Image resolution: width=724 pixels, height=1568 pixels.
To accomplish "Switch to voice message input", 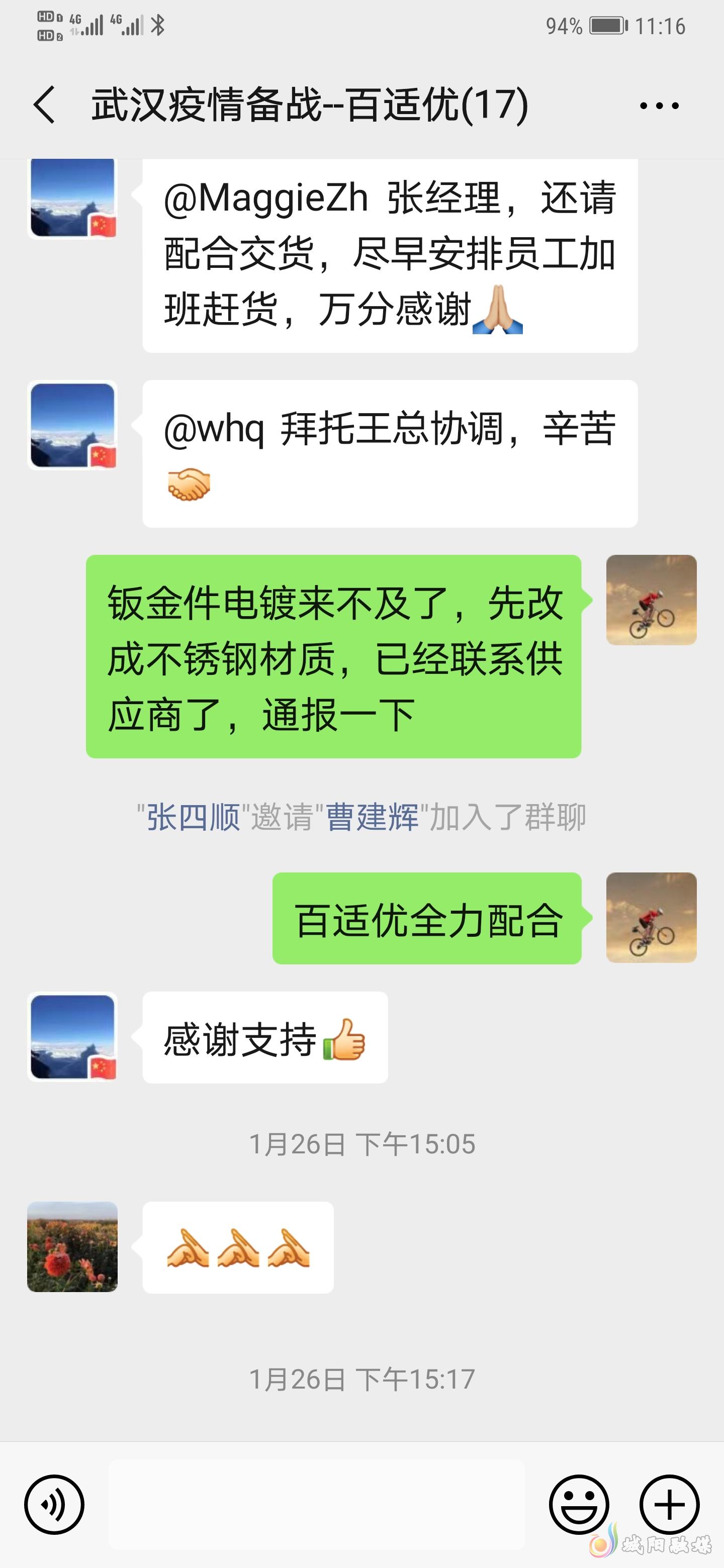I will (x=54, y=1505).
